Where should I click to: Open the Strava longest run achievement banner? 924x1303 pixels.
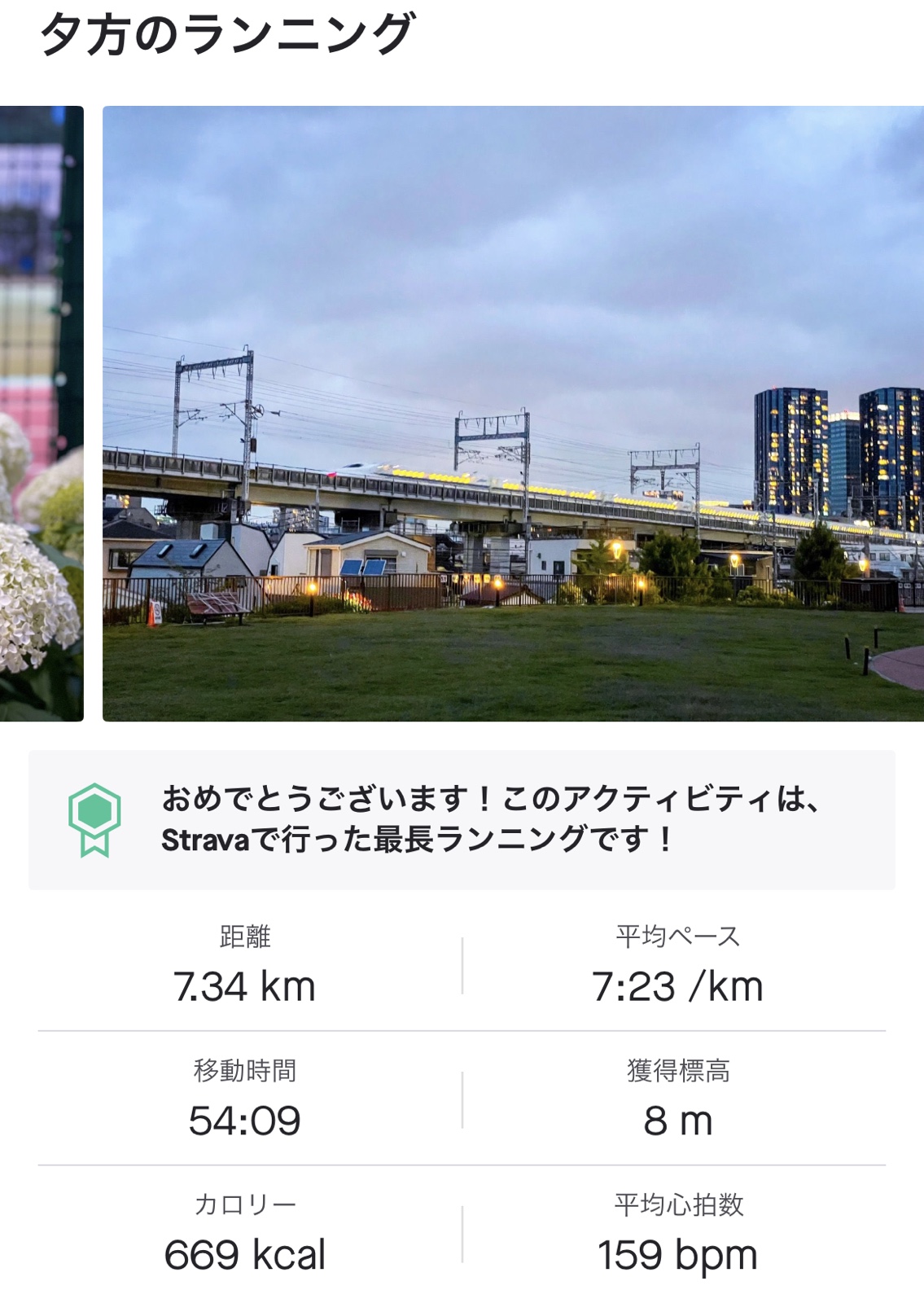pyautogui.click(x=462, y=819)
